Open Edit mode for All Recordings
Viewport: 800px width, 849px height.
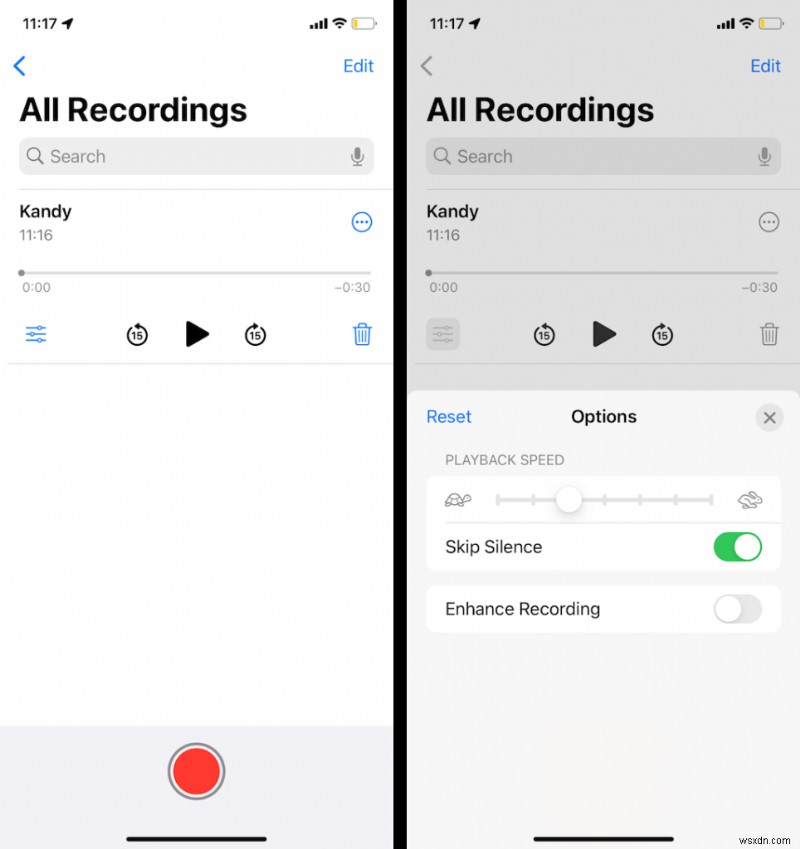pyautogui.click(x=358, y=66)
